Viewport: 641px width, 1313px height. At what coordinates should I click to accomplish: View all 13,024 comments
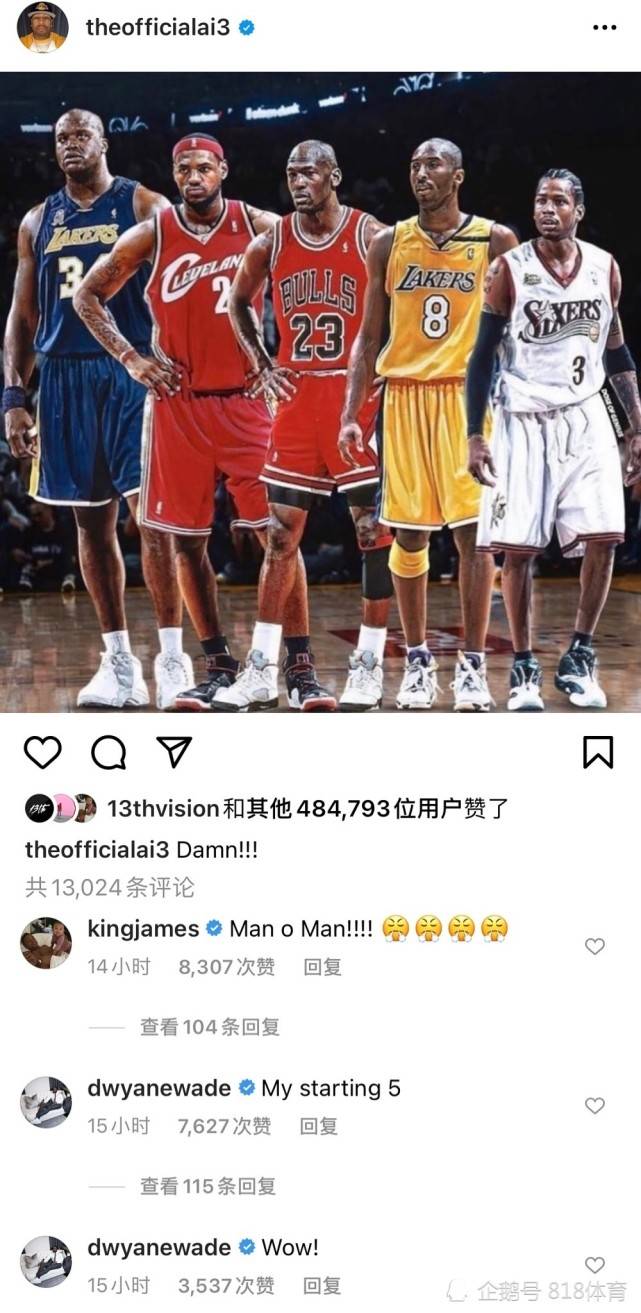click(110, 887)
